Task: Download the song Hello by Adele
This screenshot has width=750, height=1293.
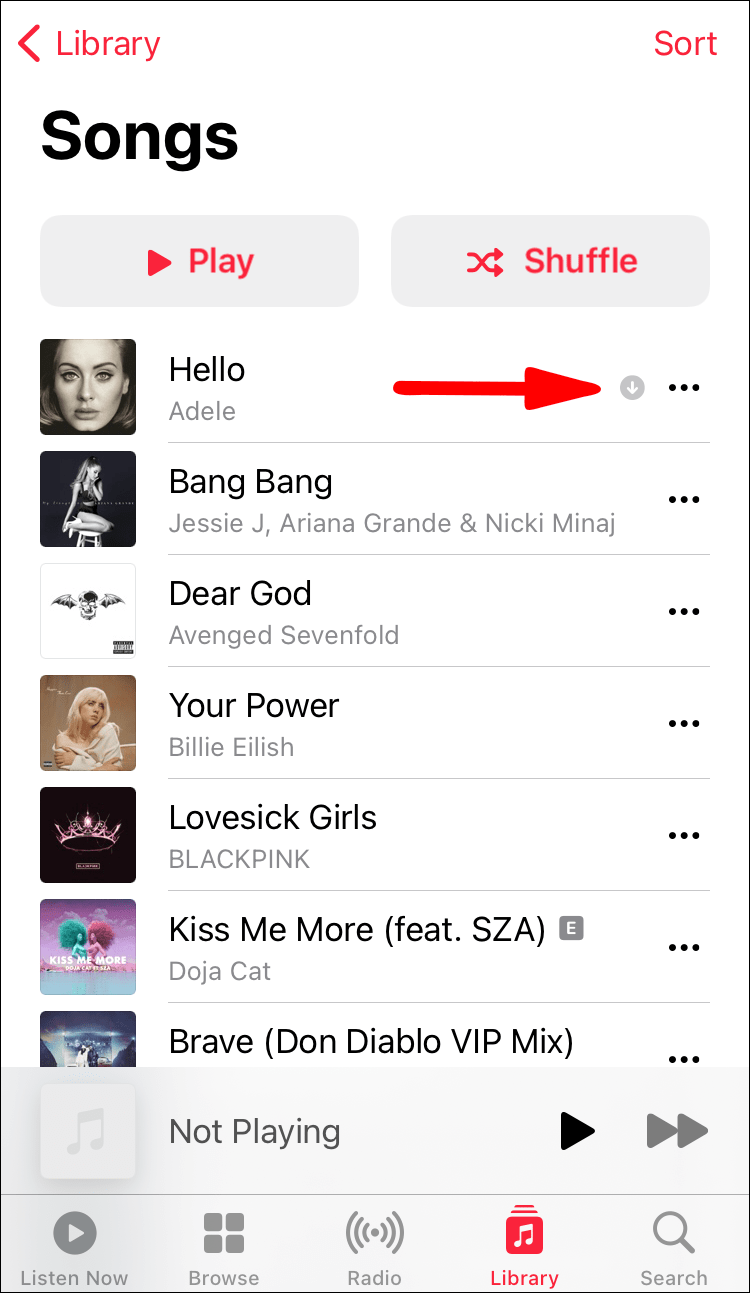Action: [x=632, y=387]
